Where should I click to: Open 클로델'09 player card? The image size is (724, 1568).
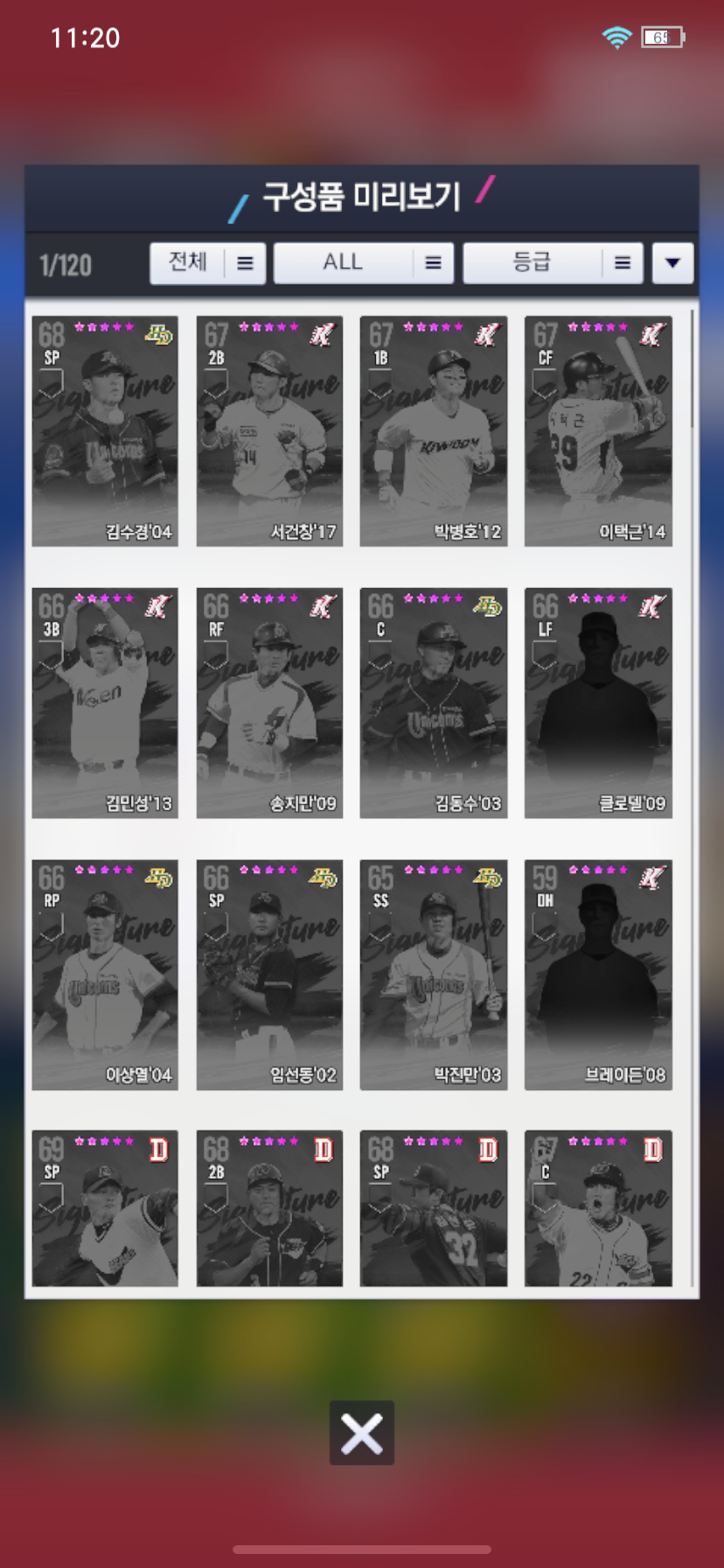(x=598, y=703)
